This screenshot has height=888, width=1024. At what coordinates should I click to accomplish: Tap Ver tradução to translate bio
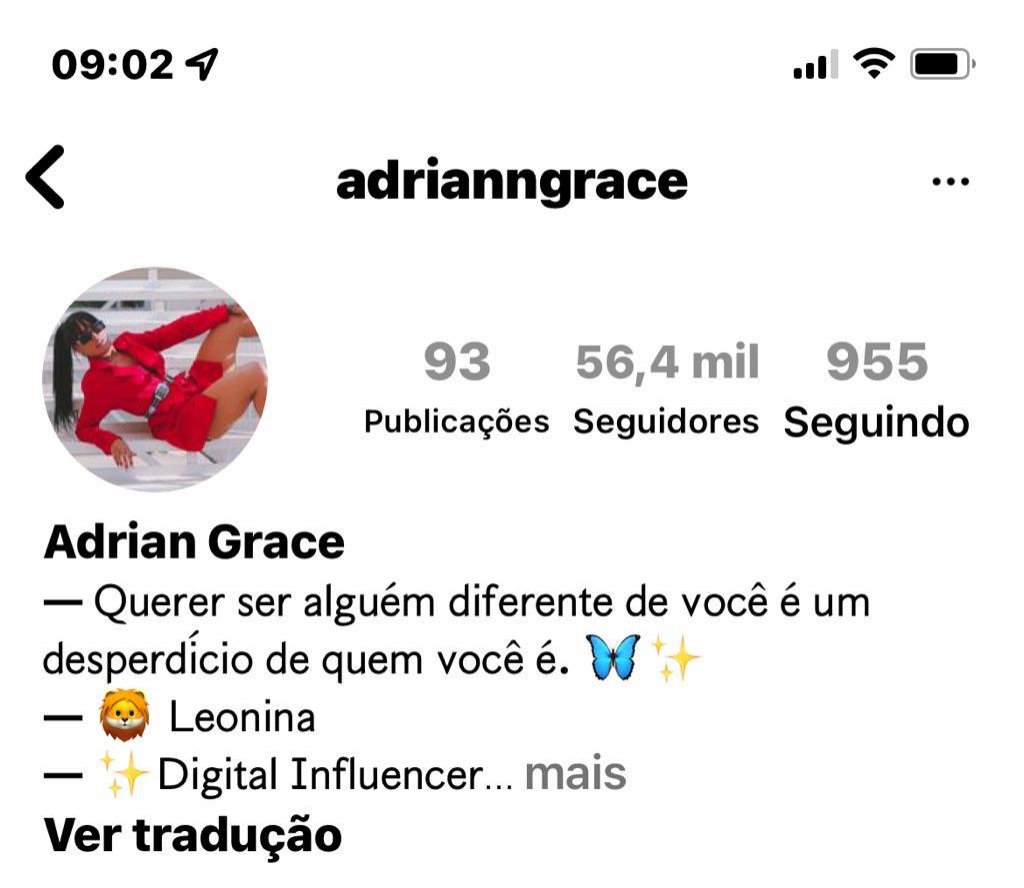click(x=193, y=834)
